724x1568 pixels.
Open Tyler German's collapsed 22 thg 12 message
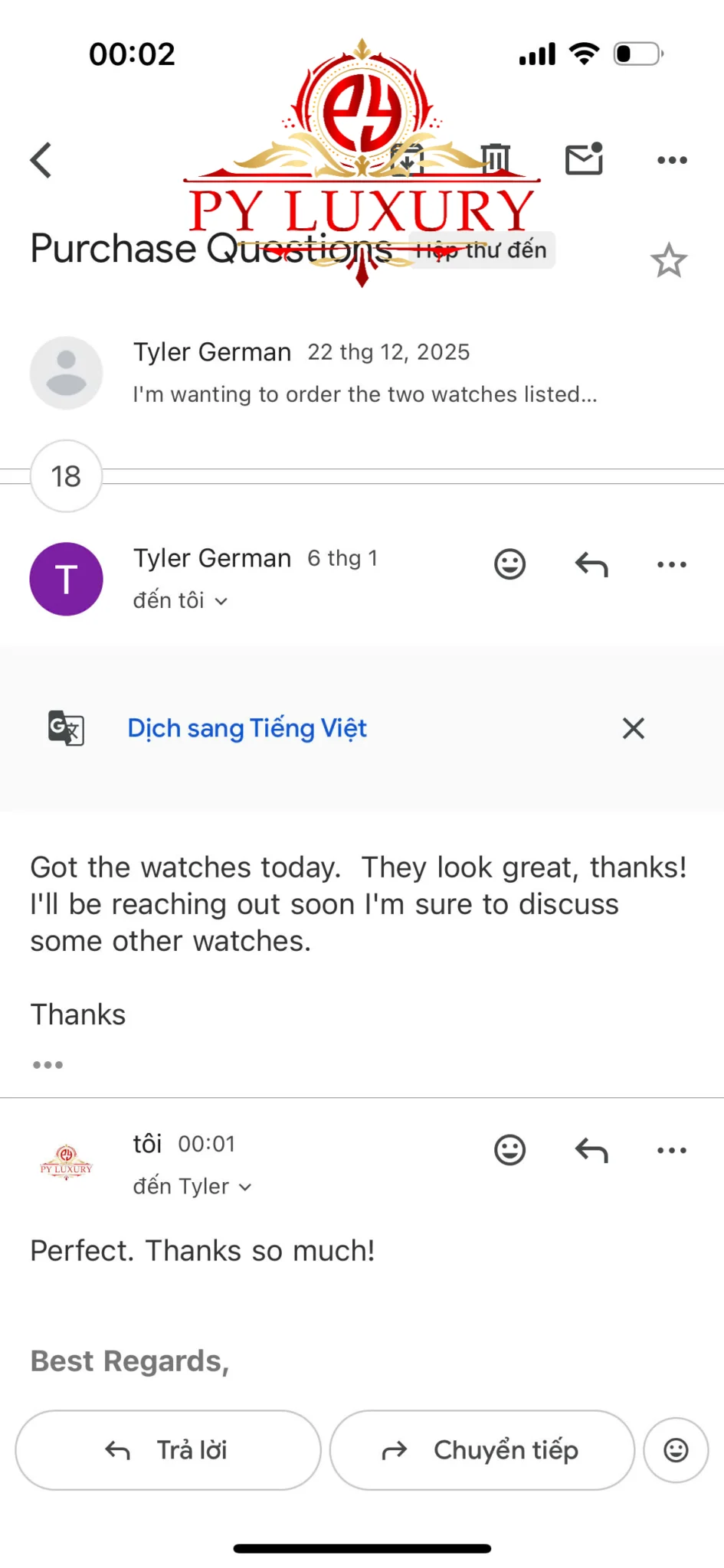coord(364,373)
